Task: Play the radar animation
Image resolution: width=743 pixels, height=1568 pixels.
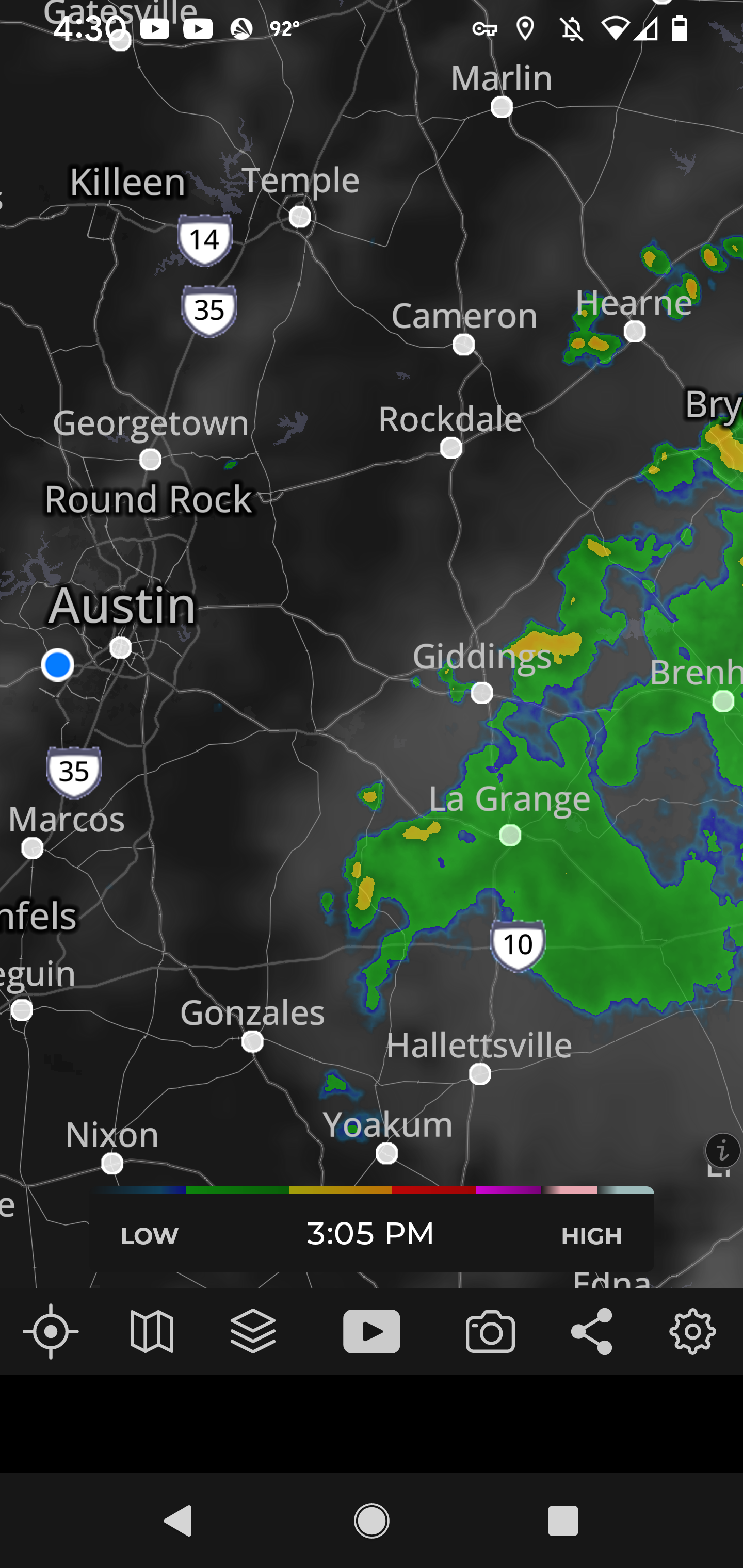Action: (x=372, y=1331)
